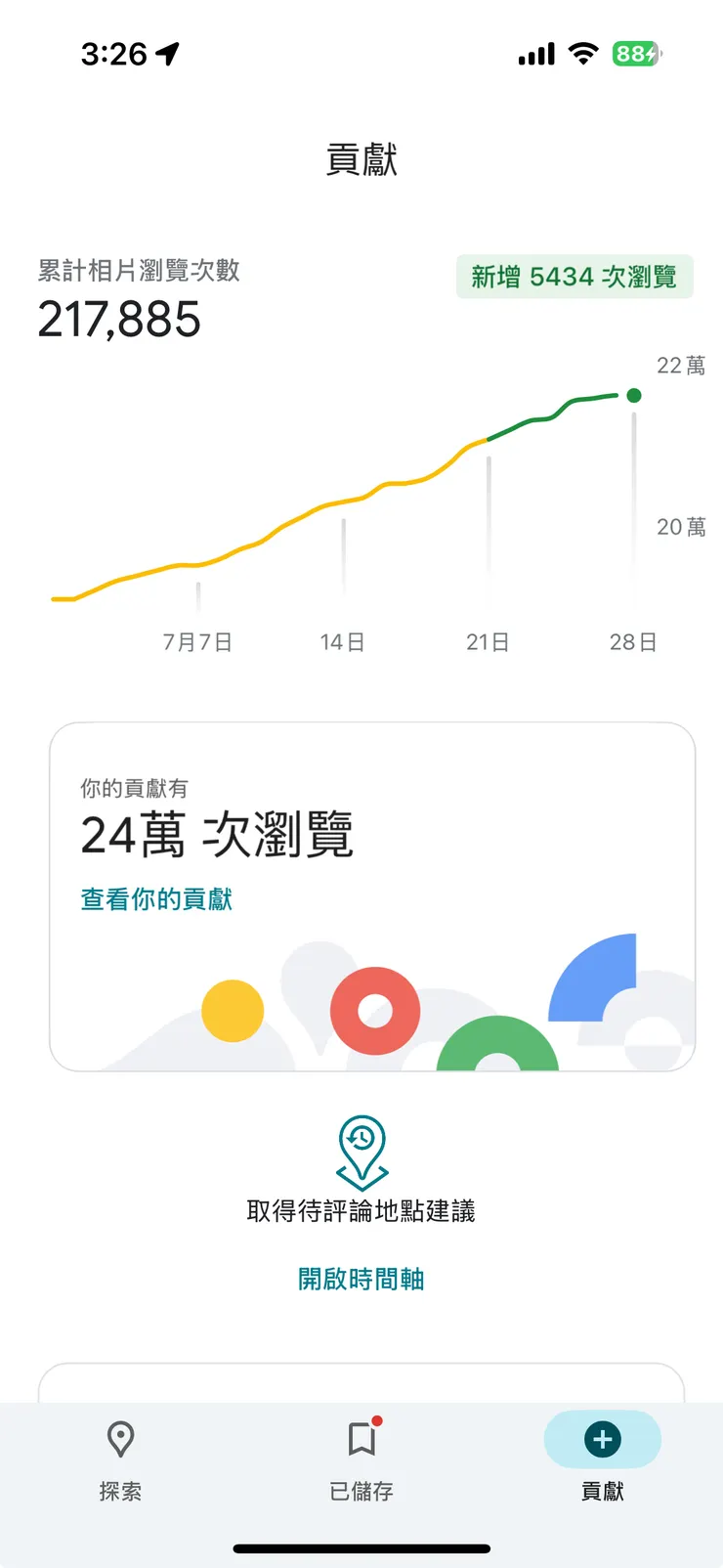The height and width of the screenshot is (1568, 723).
Task: Open 開啟時間軸 timeline link
Action: pos(361,1279)
